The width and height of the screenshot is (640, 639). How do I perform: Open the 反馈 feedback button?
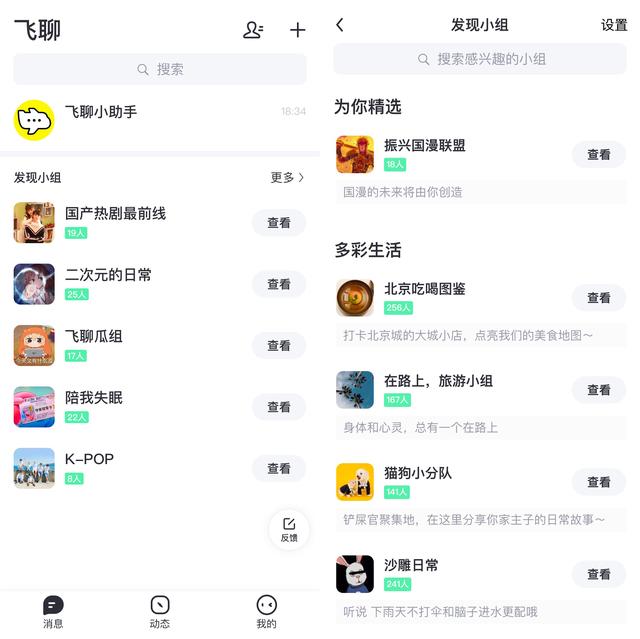pyautogui.click(x=289, y=529)
